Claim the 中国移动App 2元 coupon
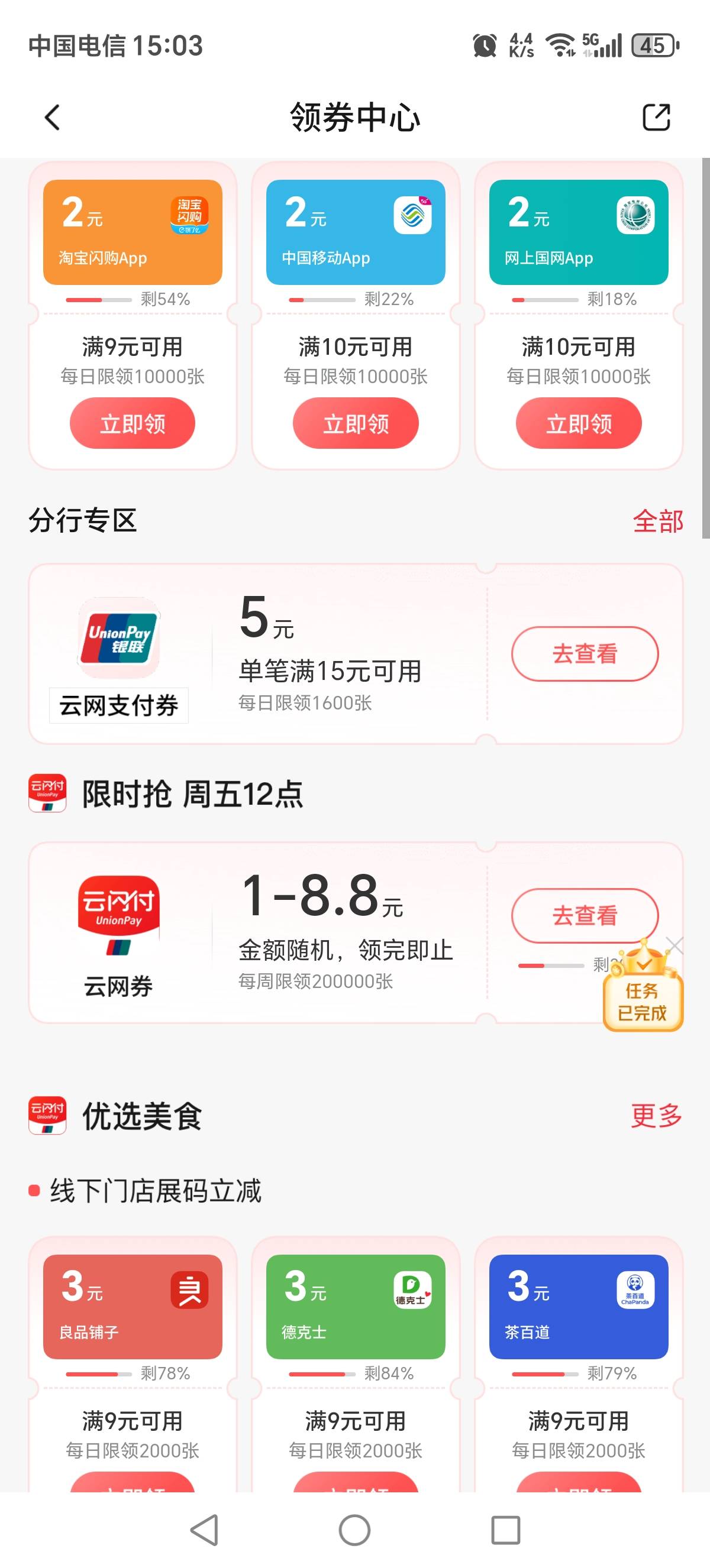This screenshot has width=710, height=1568. point(356,423)
